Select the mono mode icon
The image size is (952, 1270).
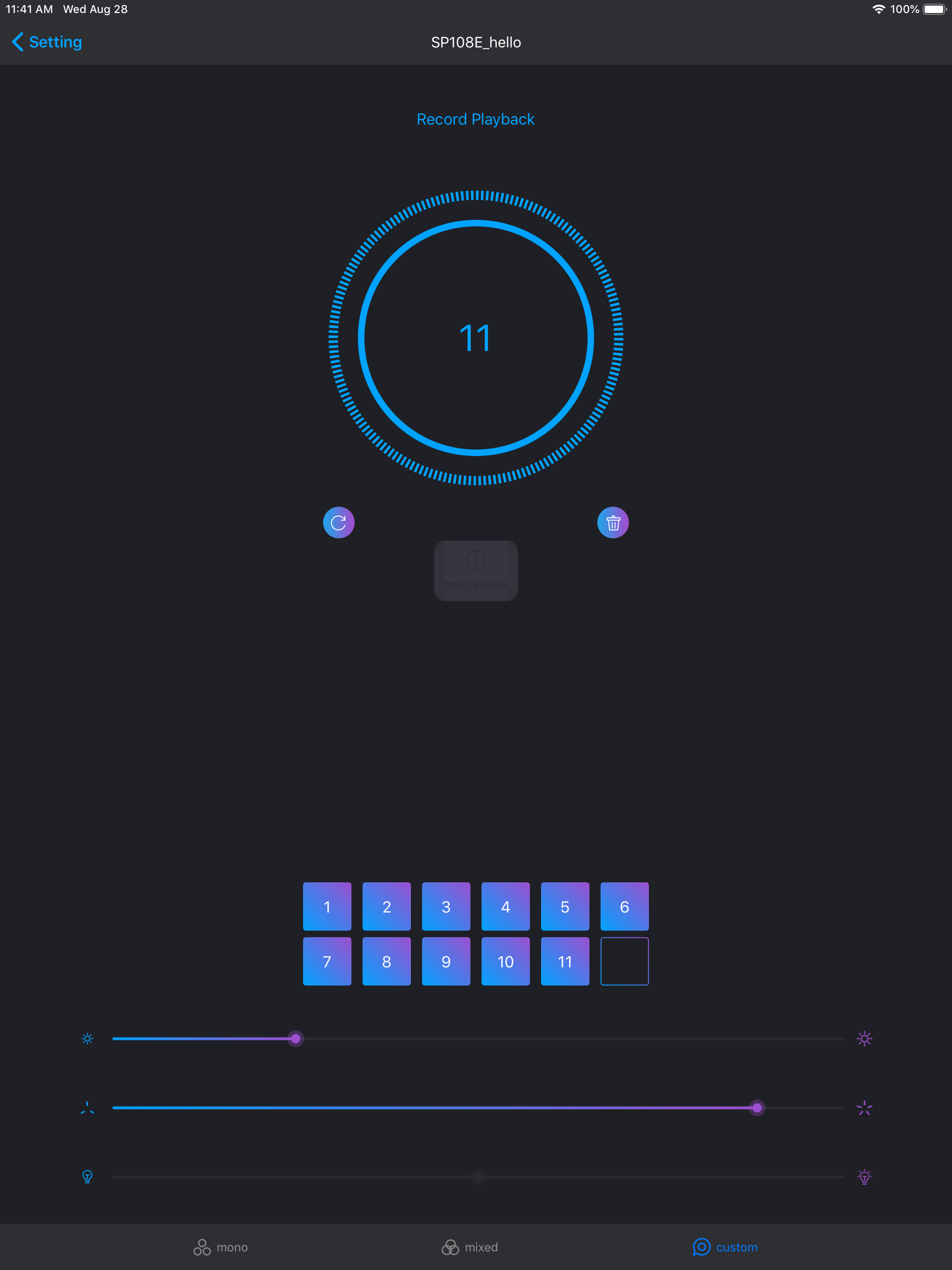[x=202, y=1246]
